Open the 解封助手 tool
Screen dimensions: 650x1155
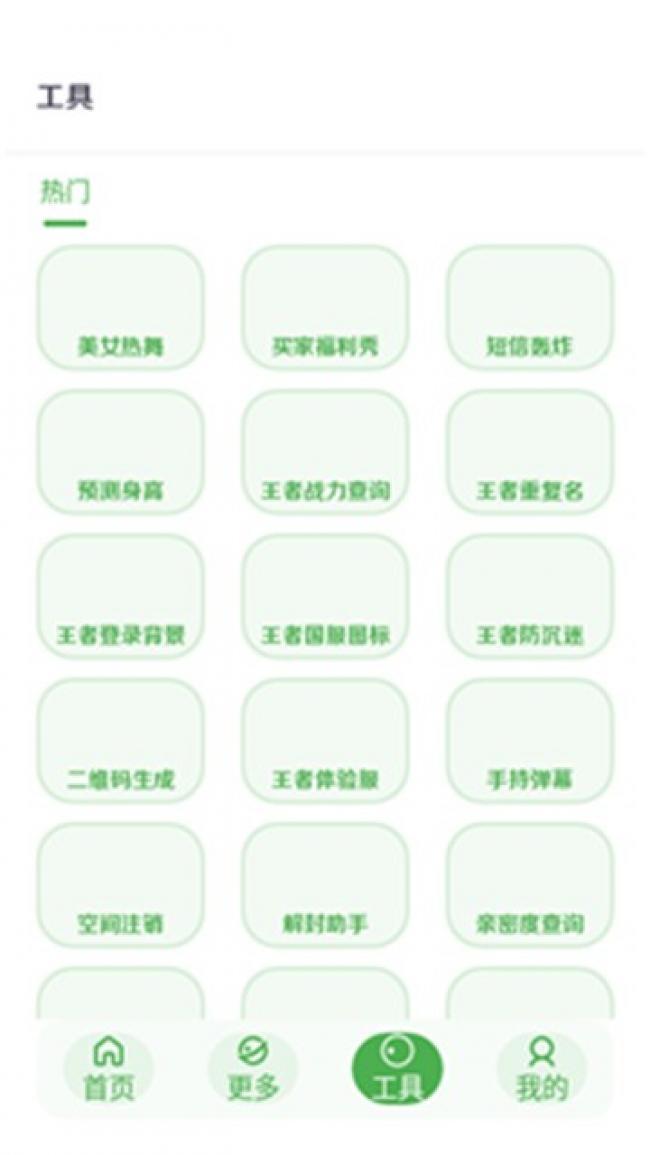[x=325, y=884]
